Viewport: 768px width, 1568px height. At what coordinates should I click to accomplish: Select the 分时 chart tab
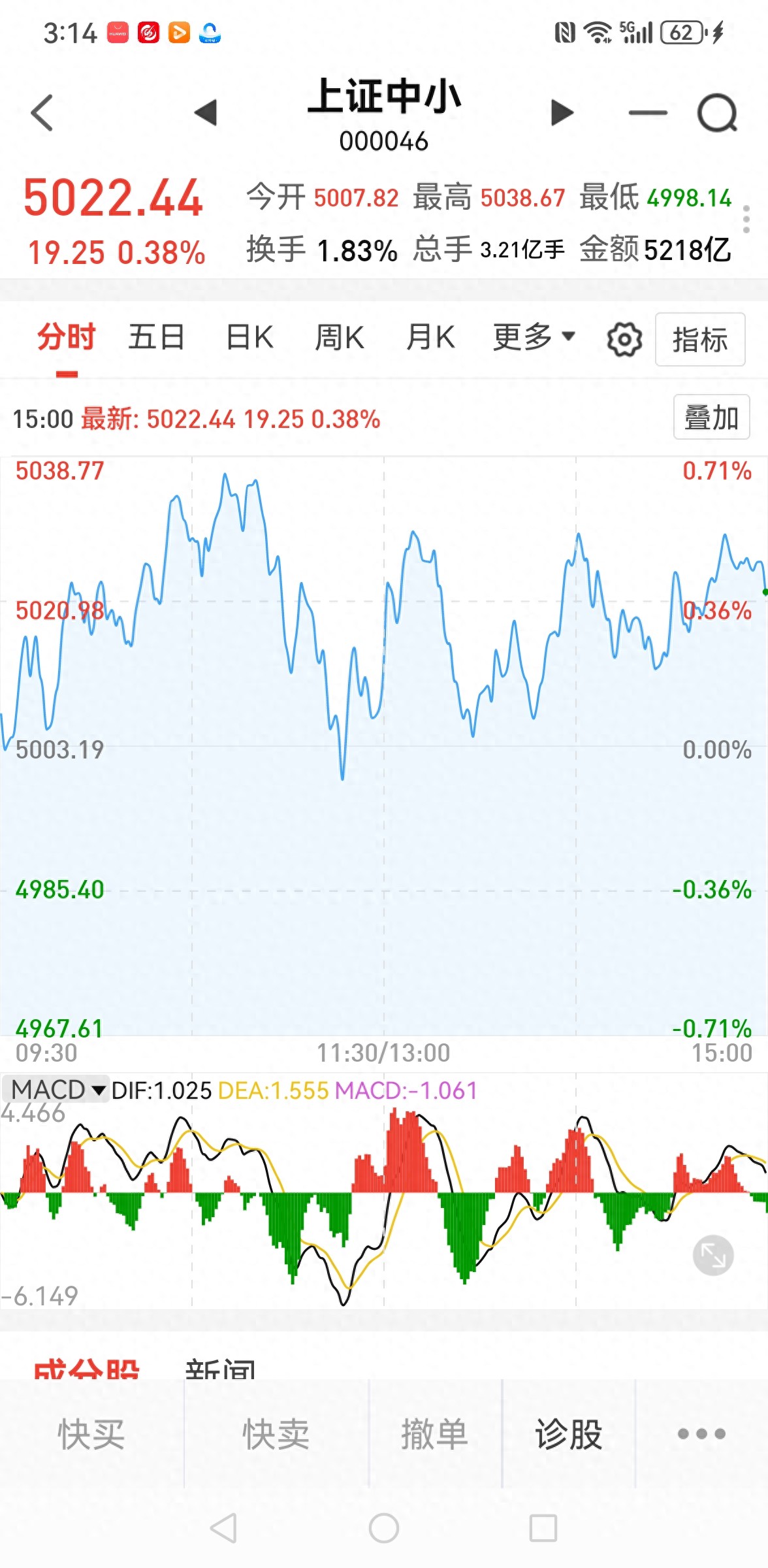66,338
